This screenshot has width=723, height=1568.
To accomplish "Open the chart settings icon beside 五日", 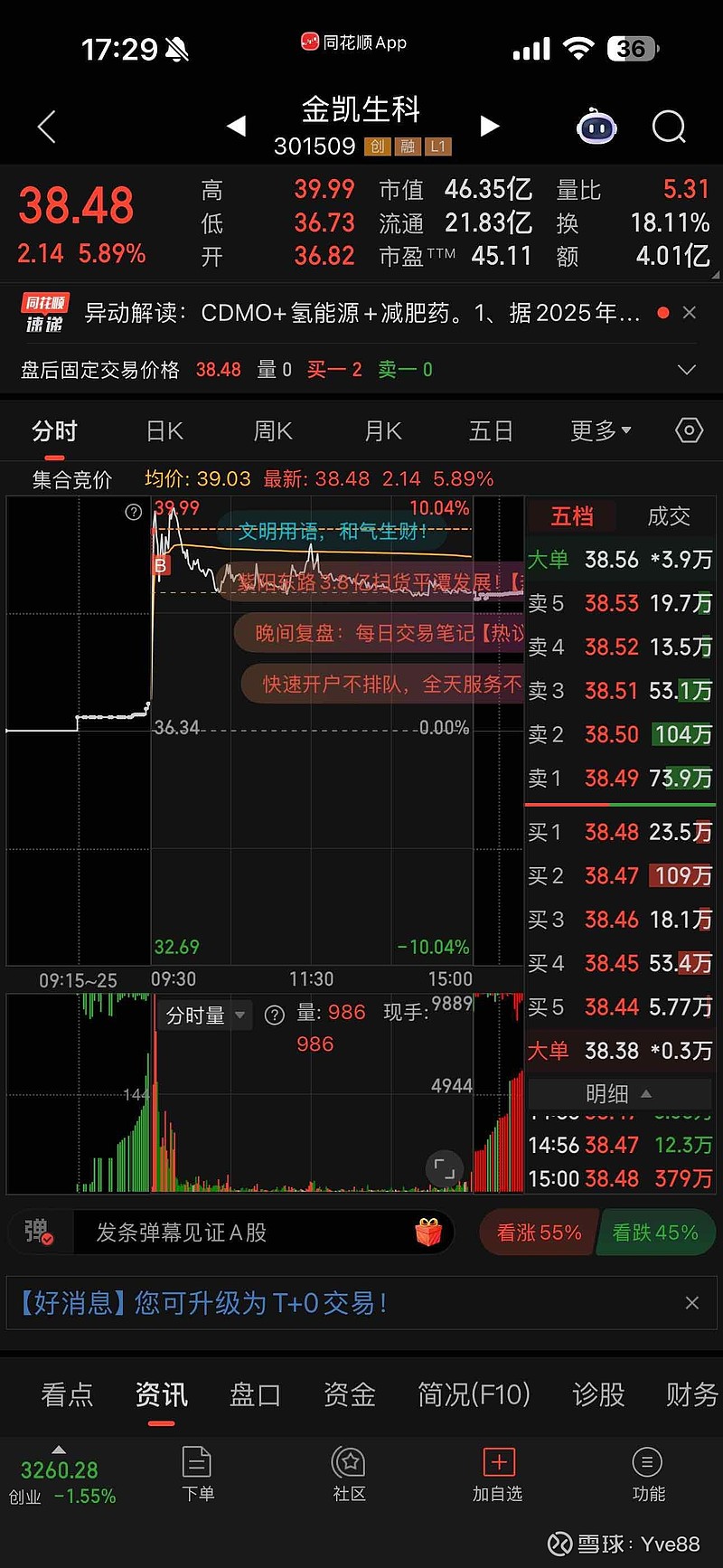I will 689,431.
